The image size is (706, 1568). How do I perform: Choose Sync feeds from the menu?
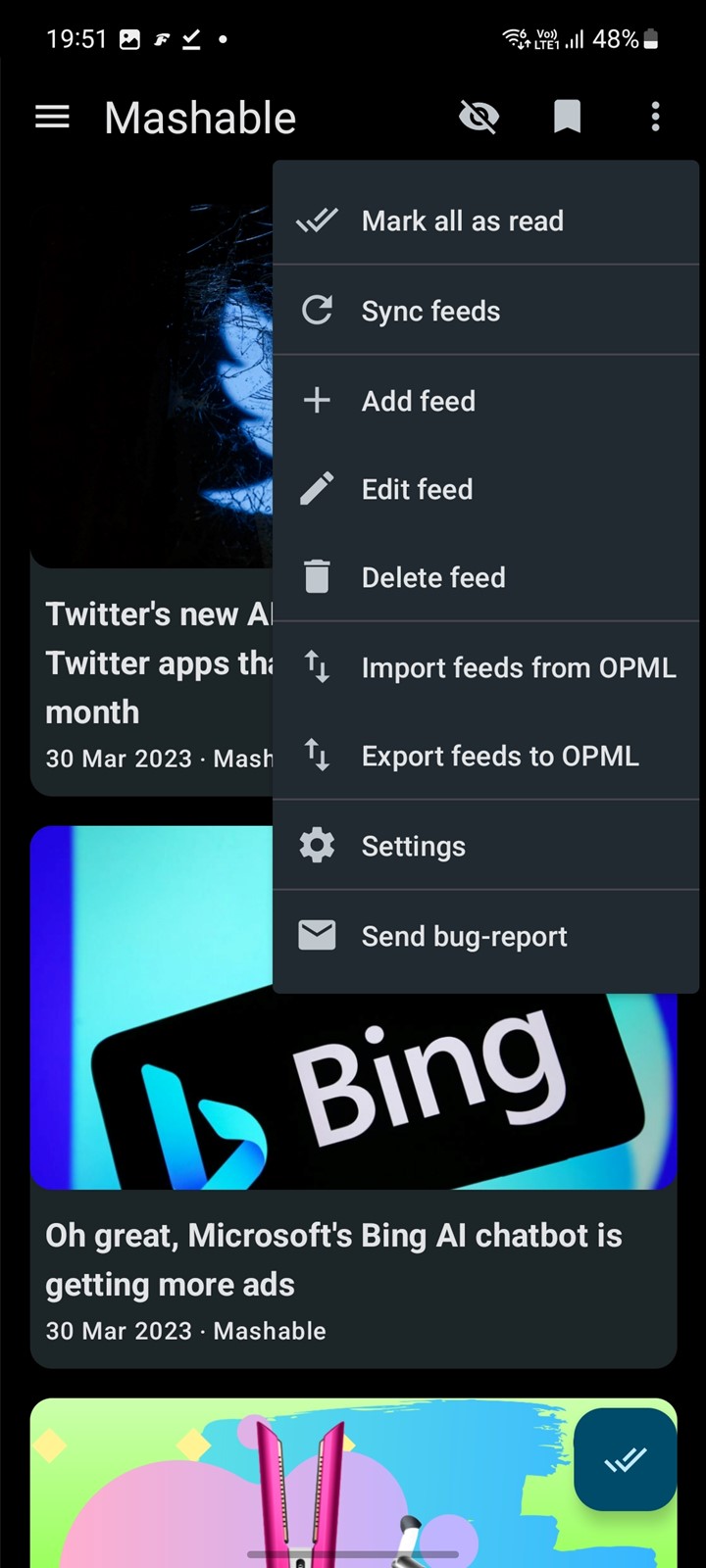(486, 311)
